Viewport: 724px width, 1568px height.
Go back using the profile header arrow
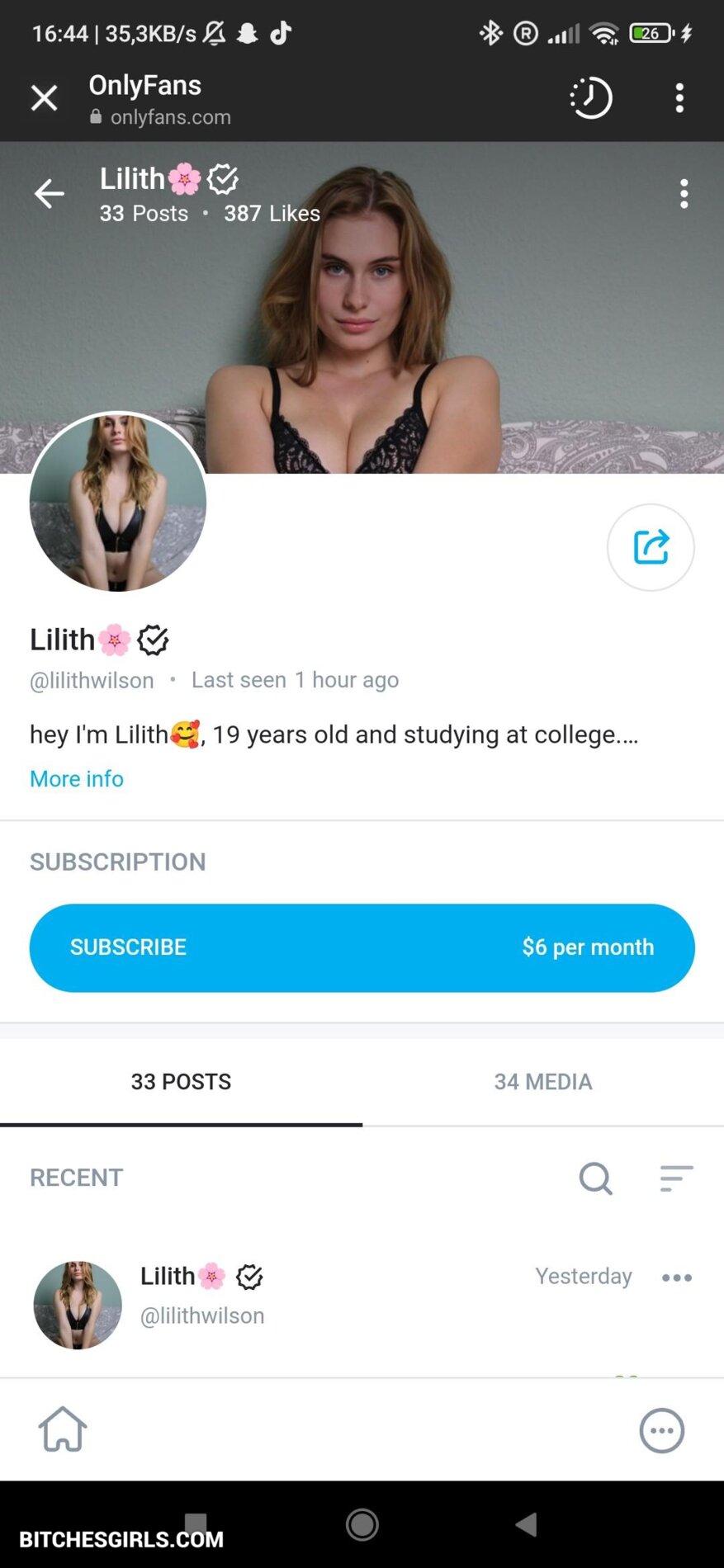pos(49,194)
